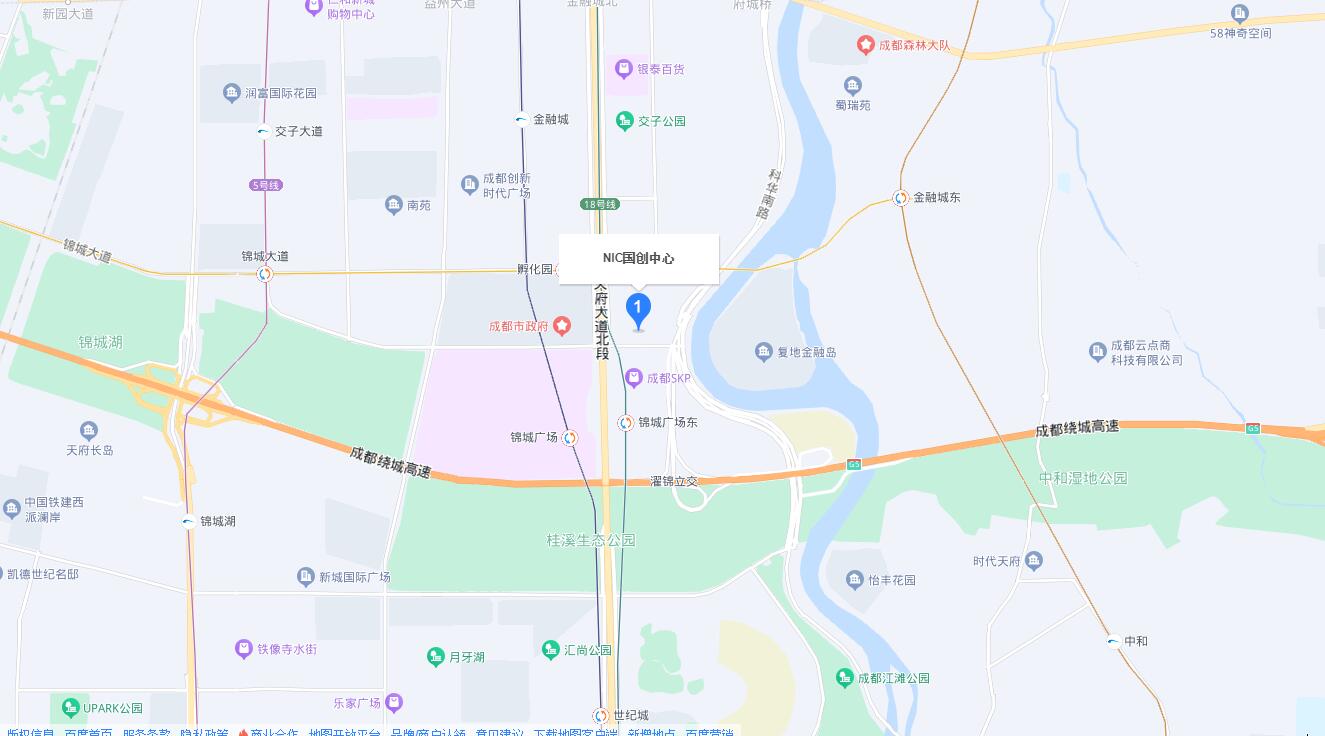The width and height of the screenshot is (1325, 736).
Task: Open the NIC国创中心 info popup
Action: coord(638,258)
